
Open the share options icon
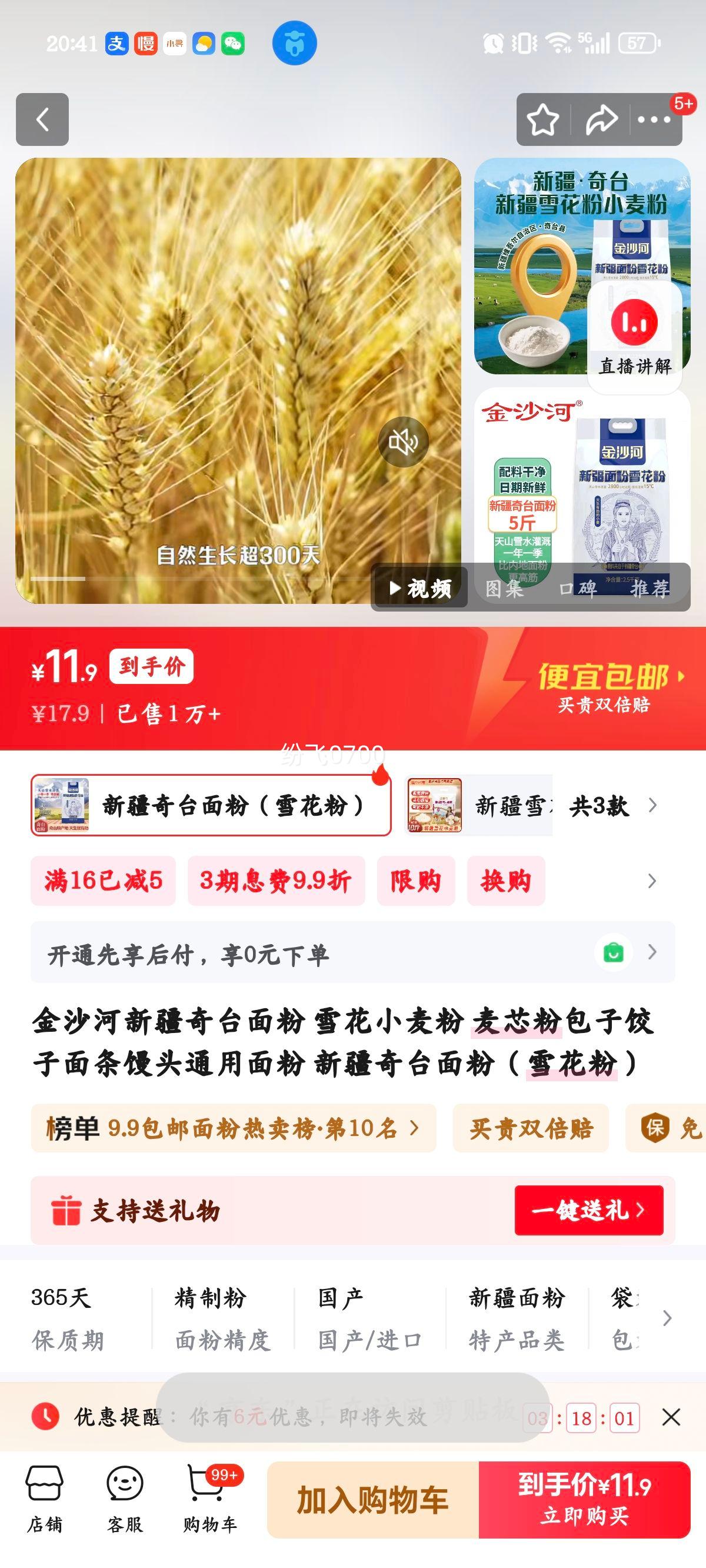tap(601, 119)
